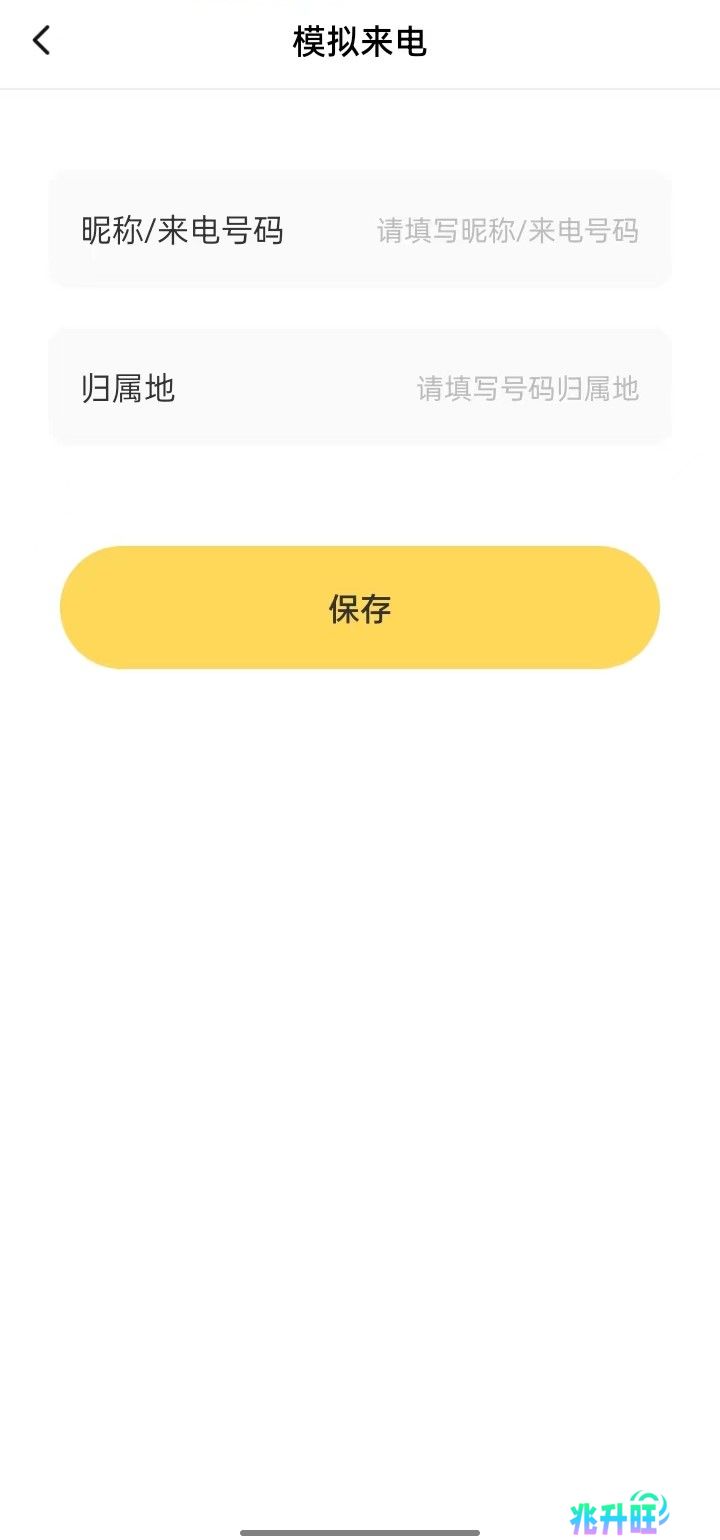720x1540 pixels.
Task: Tap the yellow 保存 button
Action: [360, 607]
